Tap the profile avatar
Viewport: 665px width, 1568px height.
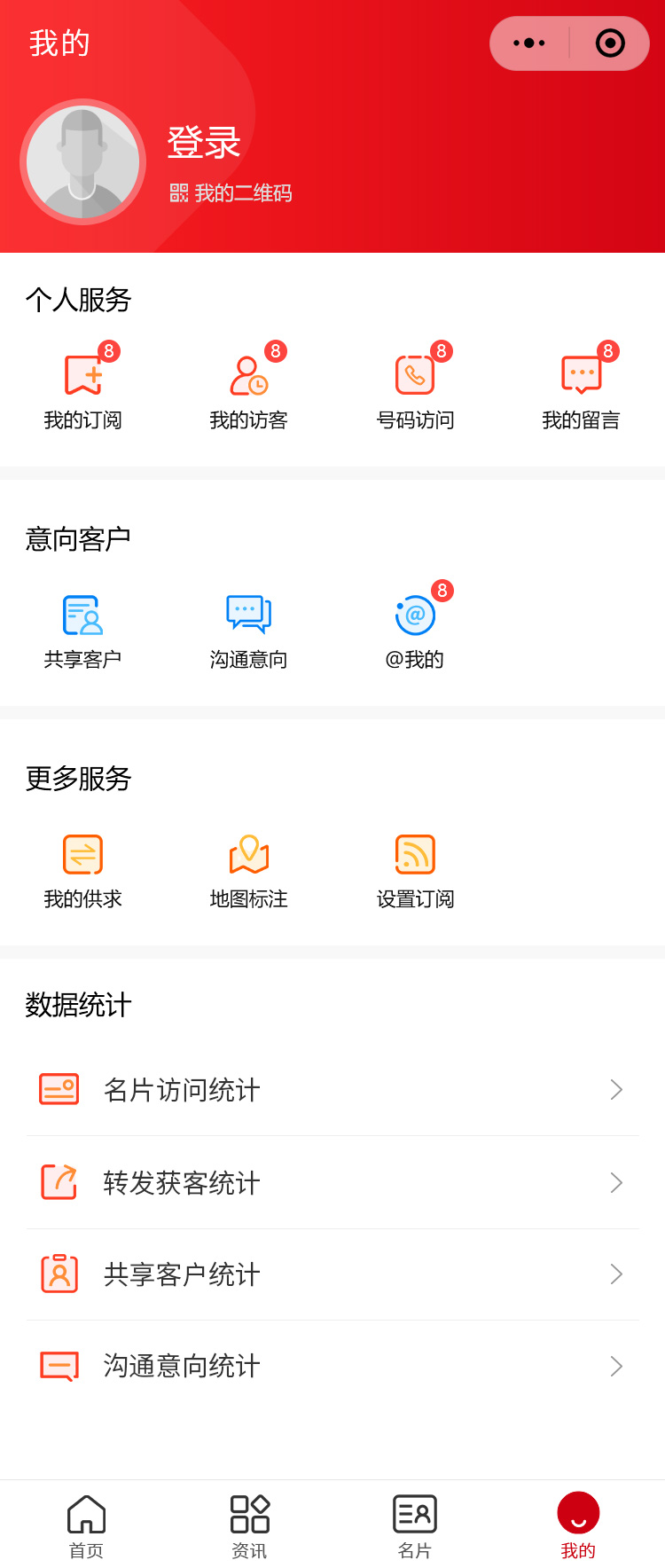tap(82, 162)
